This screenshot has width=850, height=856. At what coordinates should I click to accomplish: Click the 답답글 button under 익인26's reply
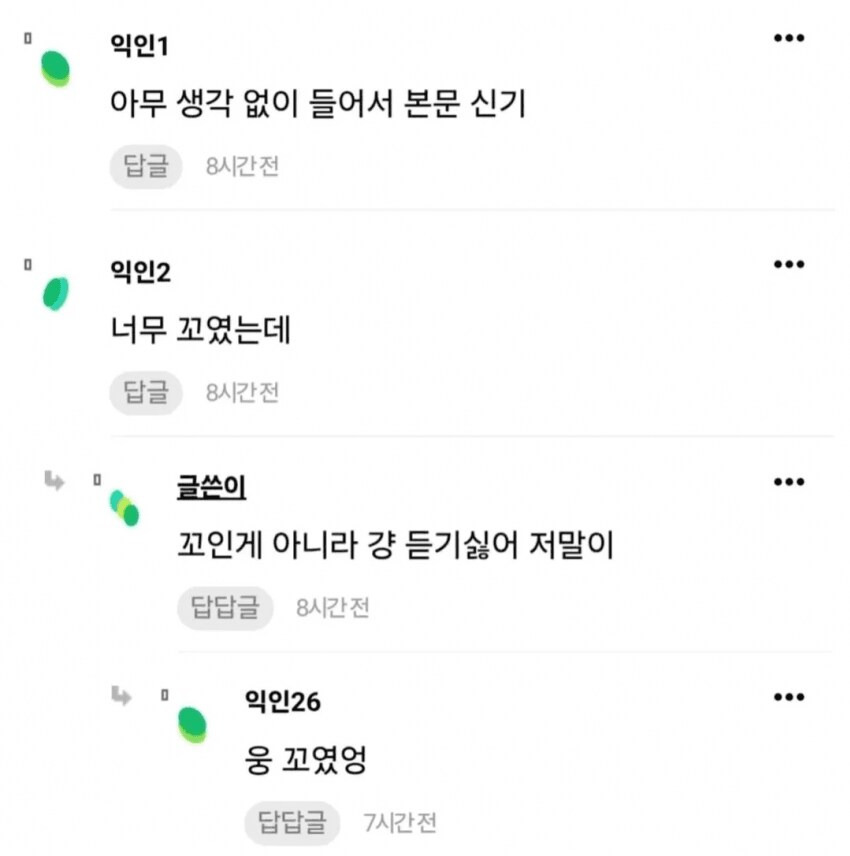point(291,823)
